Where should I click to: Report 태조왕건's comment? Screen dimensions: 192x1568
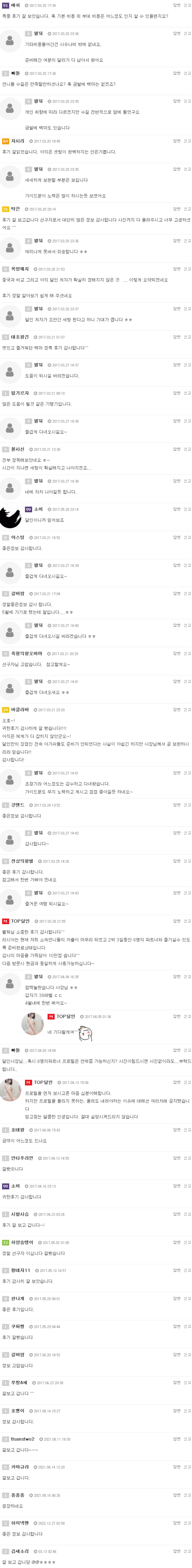(187, 337)
